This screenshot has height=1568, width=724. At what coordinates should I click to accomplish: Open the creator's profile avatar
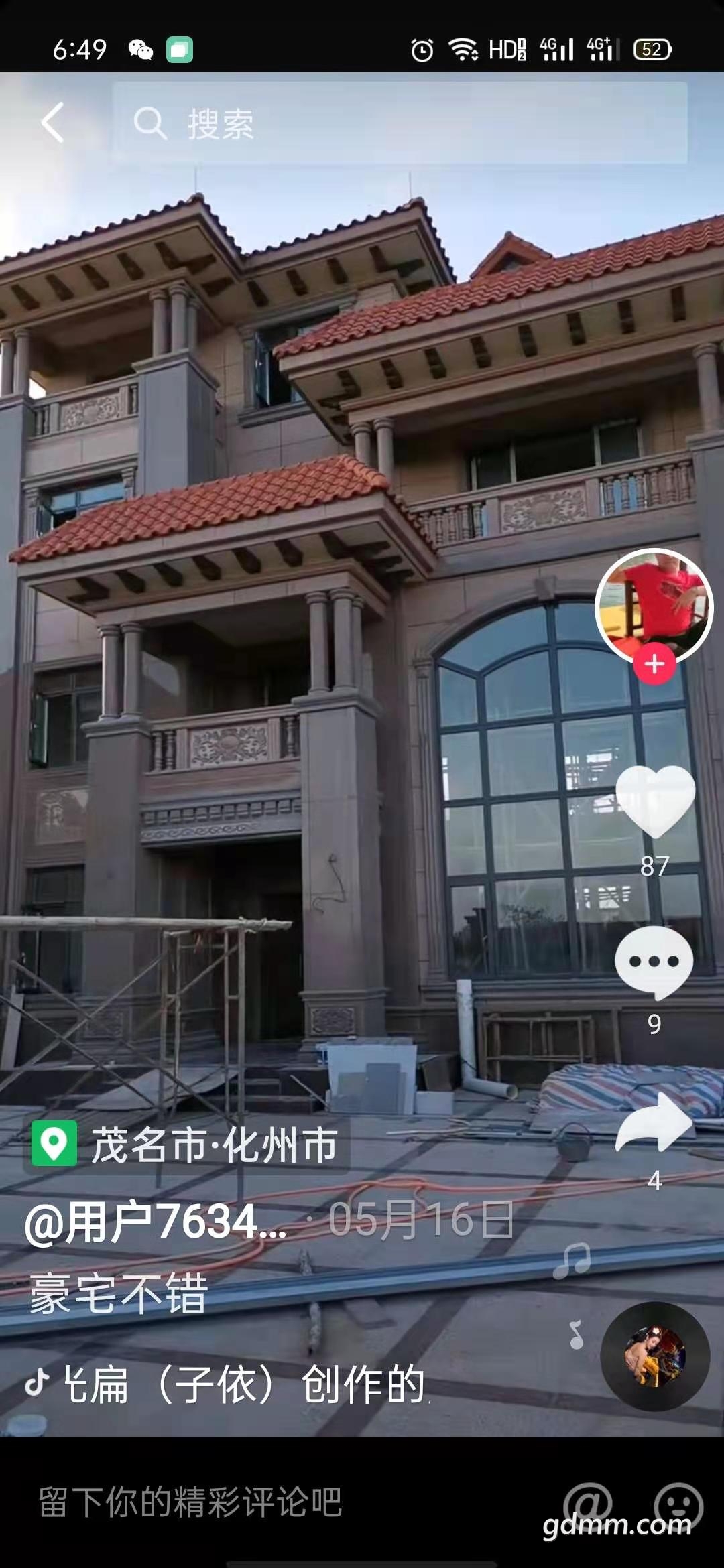coord(654,606)
